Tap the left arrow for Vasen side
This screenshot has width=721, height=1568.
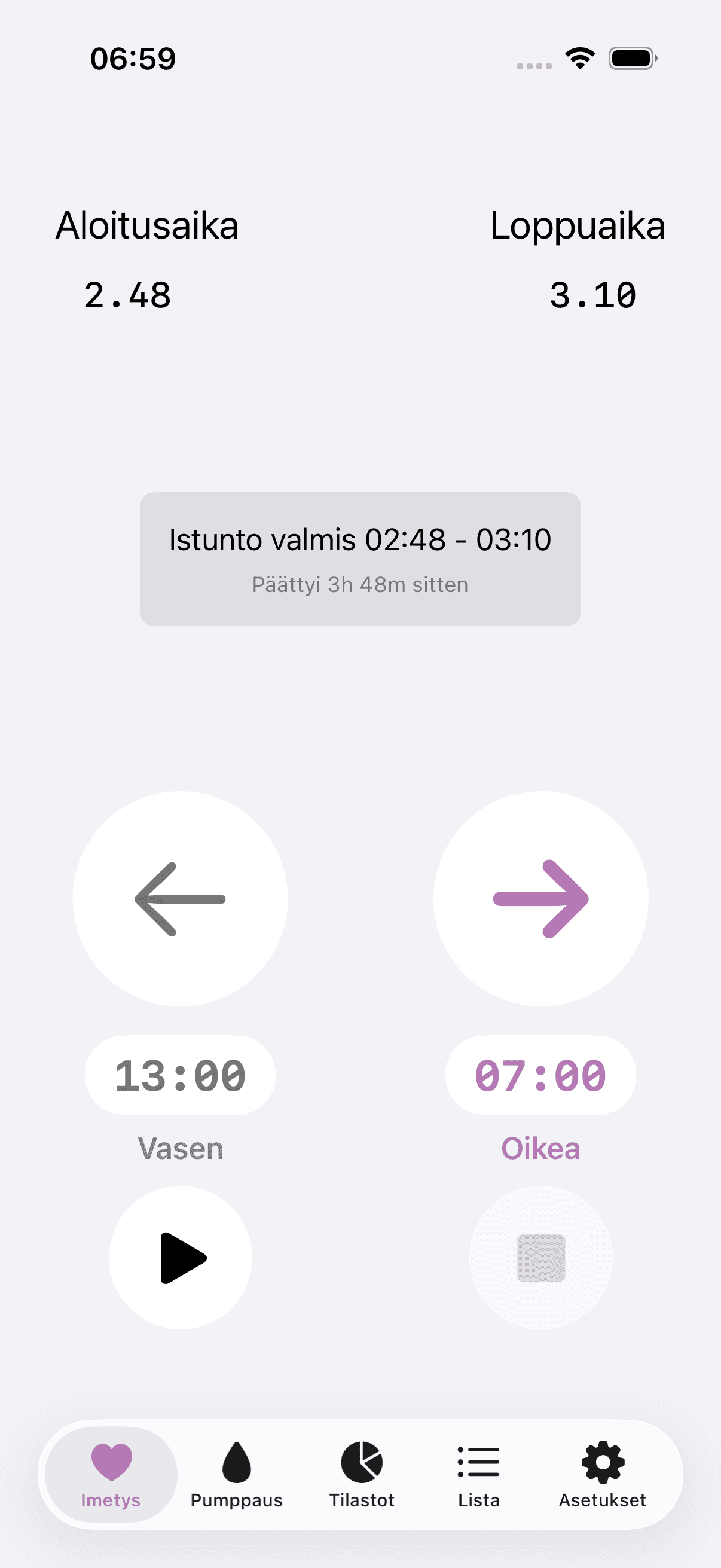(x=180, y=899)
